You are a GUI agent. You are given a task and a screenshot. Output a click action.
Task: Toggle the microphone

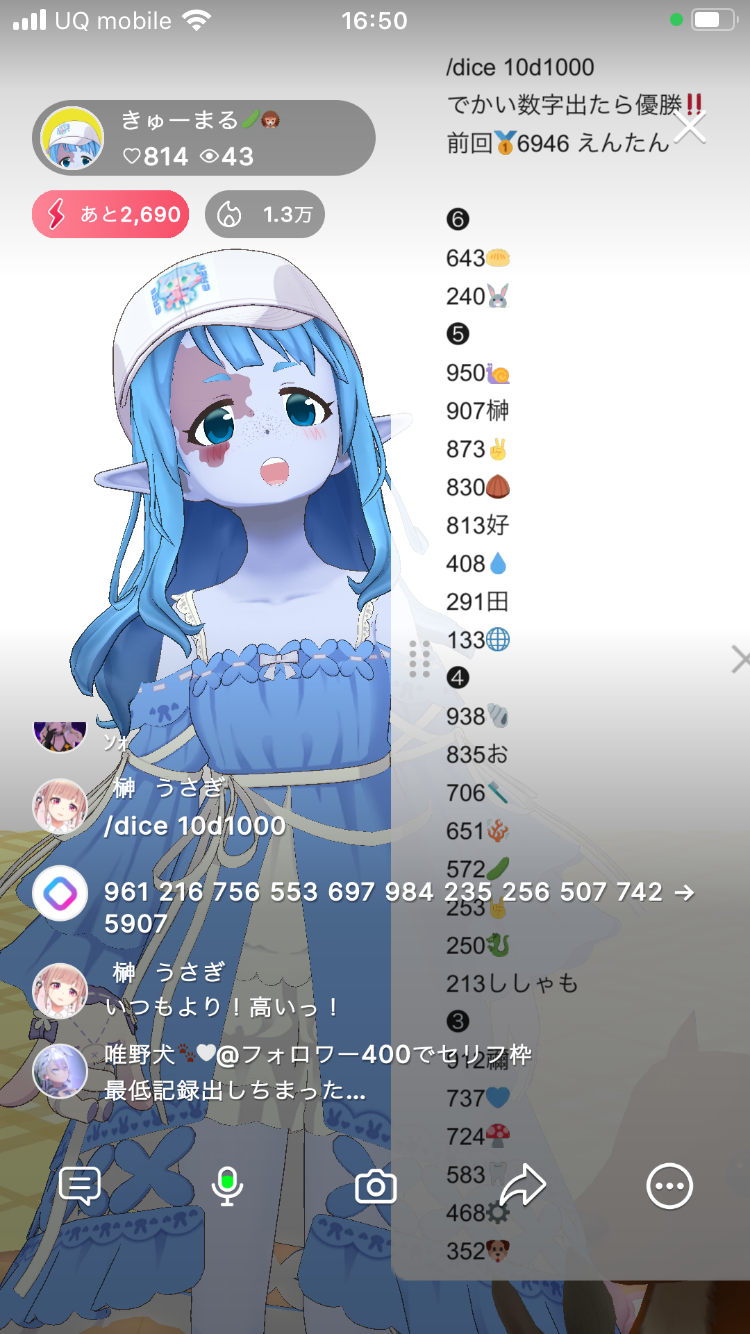pyautogui.click(x=228, y=1186)
